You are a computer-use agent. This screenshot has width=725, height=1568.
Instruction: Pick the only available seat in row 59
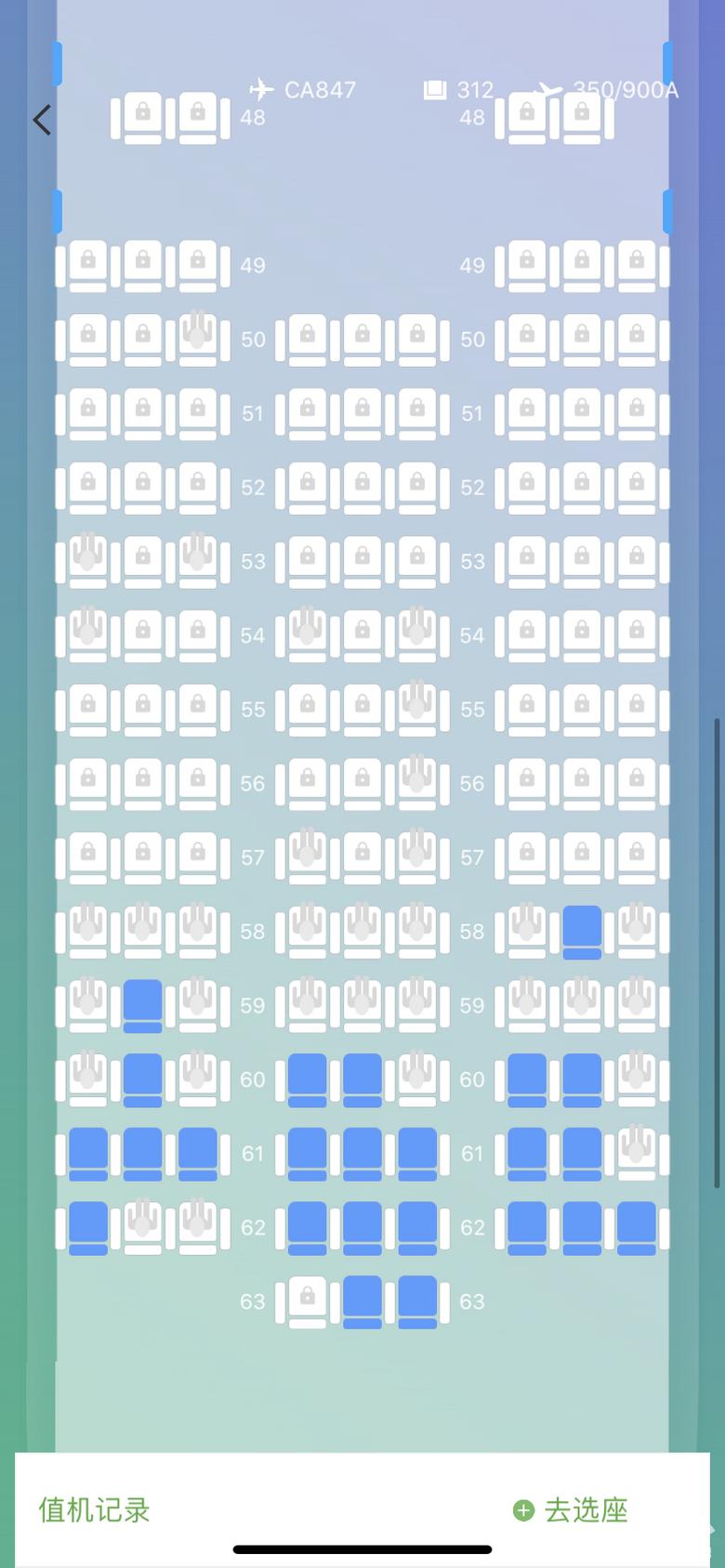pyautogui.click(x=142, y=1005)
